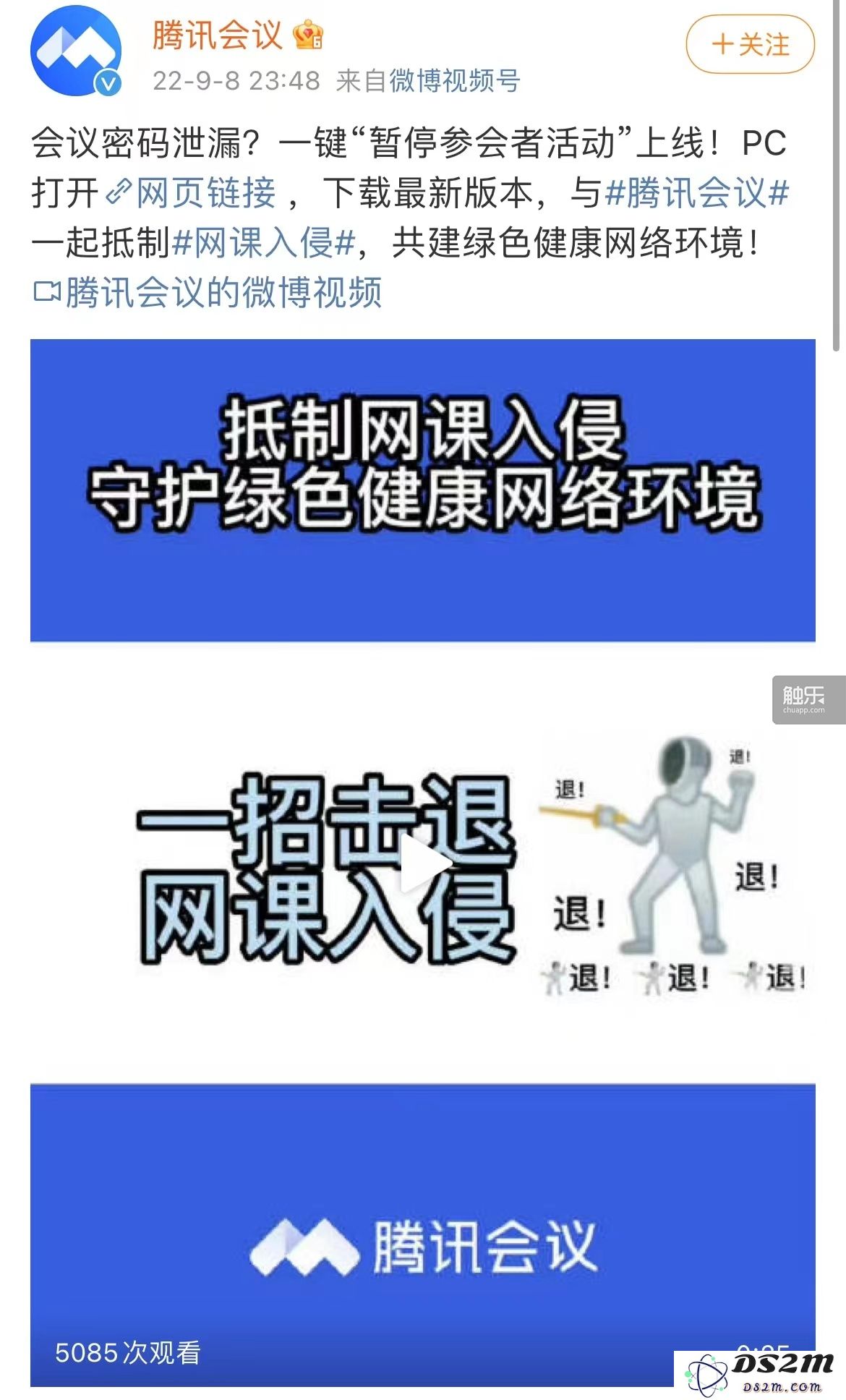Image resolution: width=846 pixels, height=1400 pixels.
Task: Open the #网课入侵# hashtag topic
Action: tap(265, 243)
